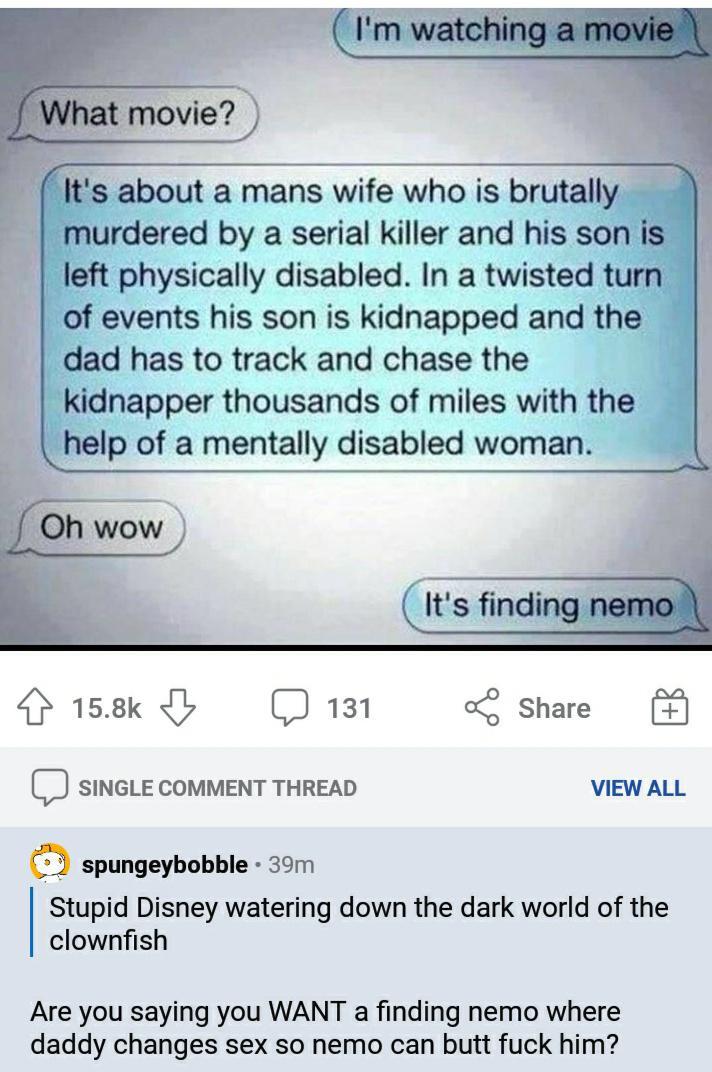The height and width of the screenshot is (1072, 712).
Task: Open the text message meme image
Action: click(x=356, y=322)
